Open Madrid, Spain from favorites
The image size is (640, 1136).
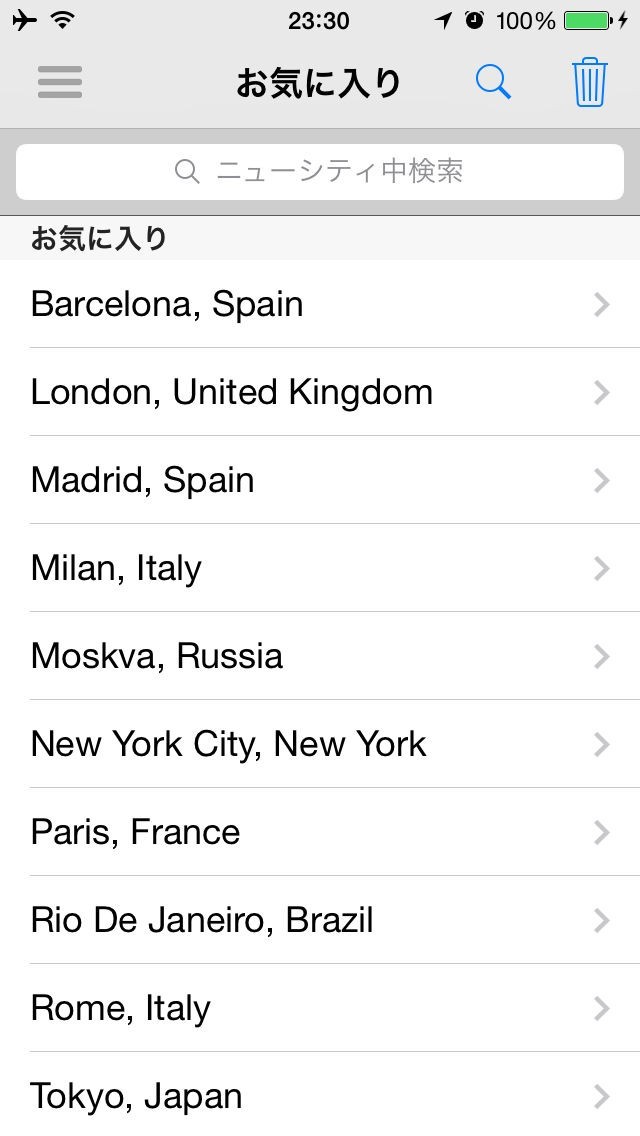pyautogui.click(x=320, y=480)
